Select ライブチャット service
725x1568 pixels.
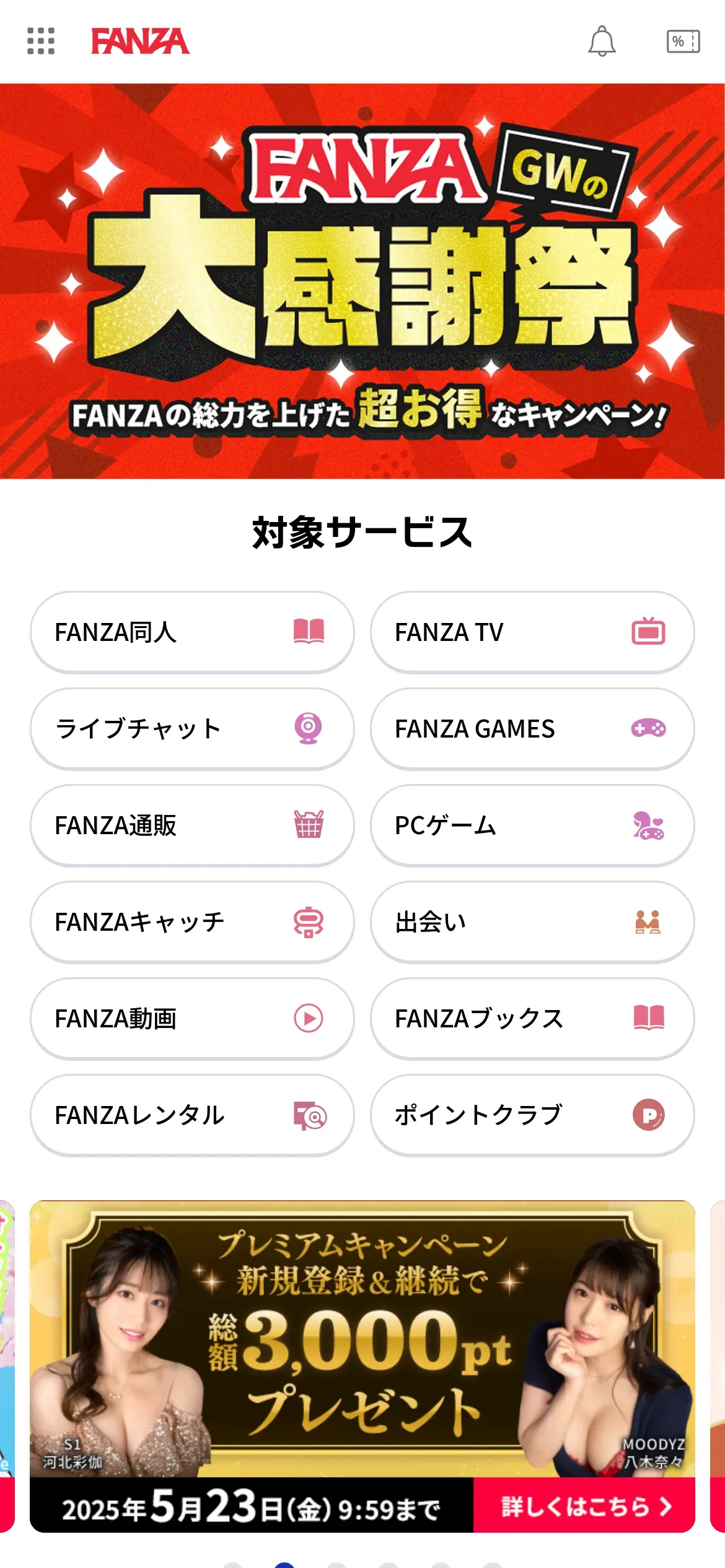click(x=192, y=729)
